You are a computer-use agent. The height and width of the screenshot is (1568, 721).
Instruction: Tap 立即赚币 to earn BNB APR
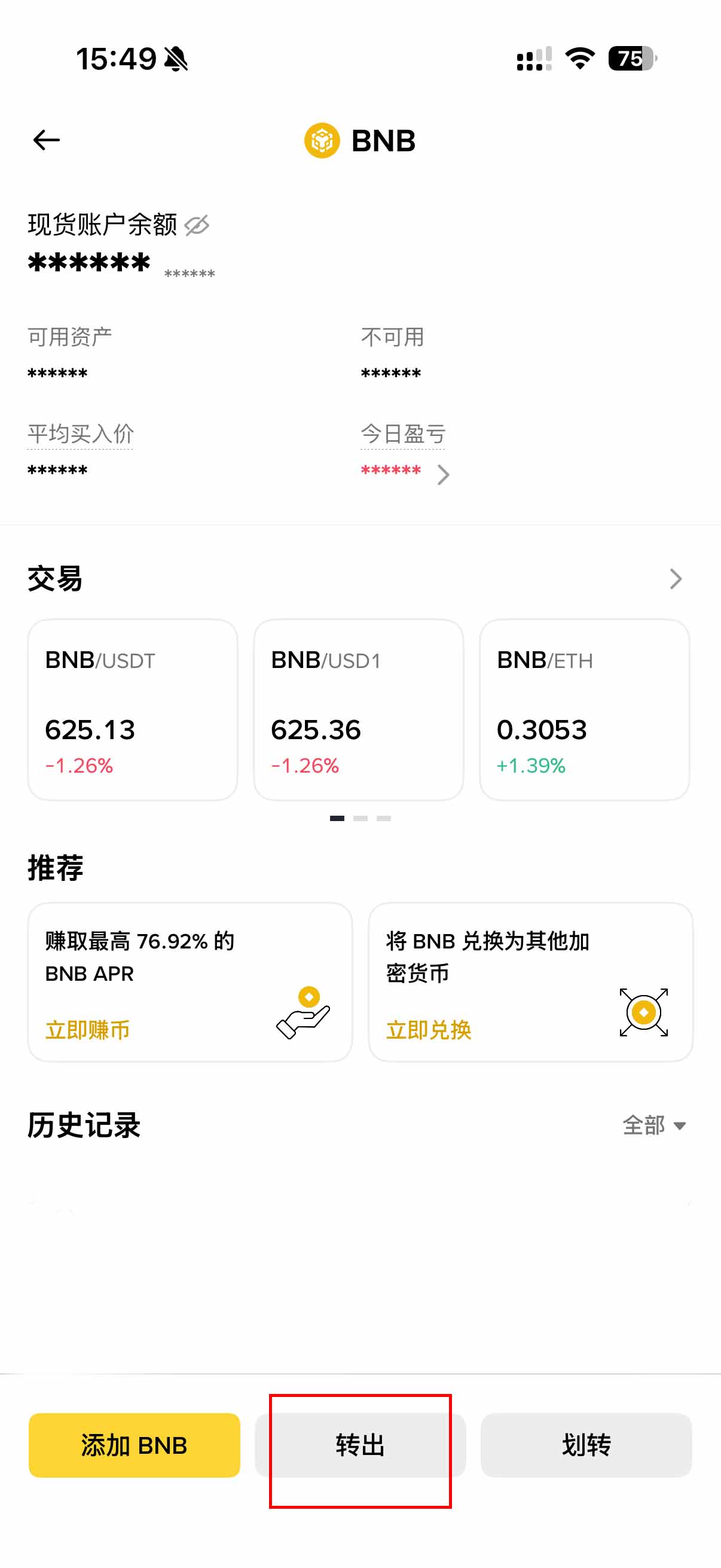[x=88, y=1030]
